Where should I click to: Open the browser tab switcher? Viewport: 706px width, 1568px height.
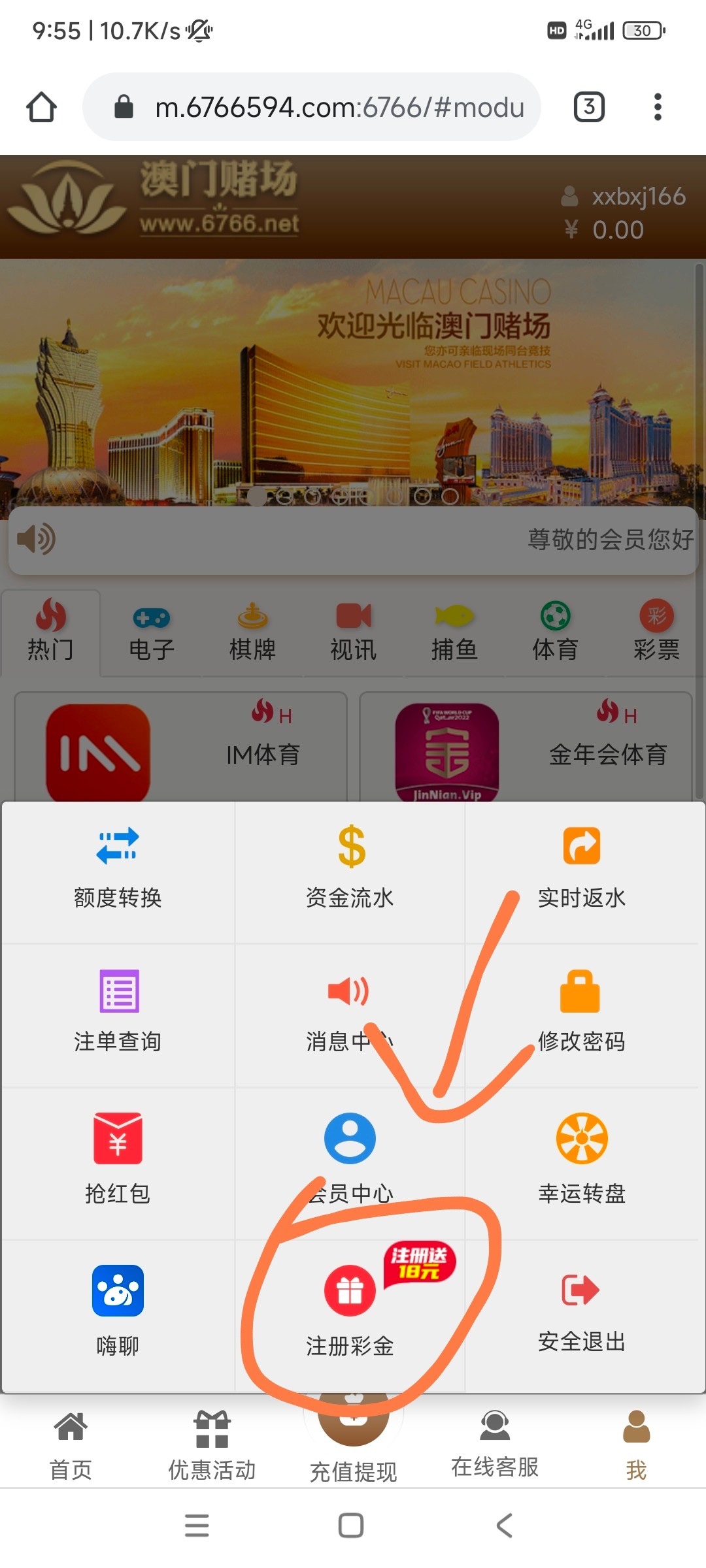(588, 107)
